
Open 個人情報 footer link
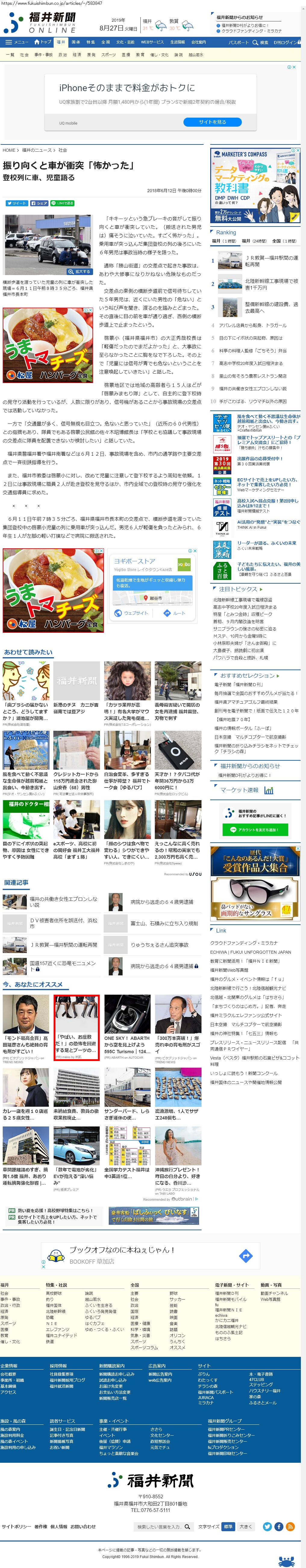tap(59, 1526)
